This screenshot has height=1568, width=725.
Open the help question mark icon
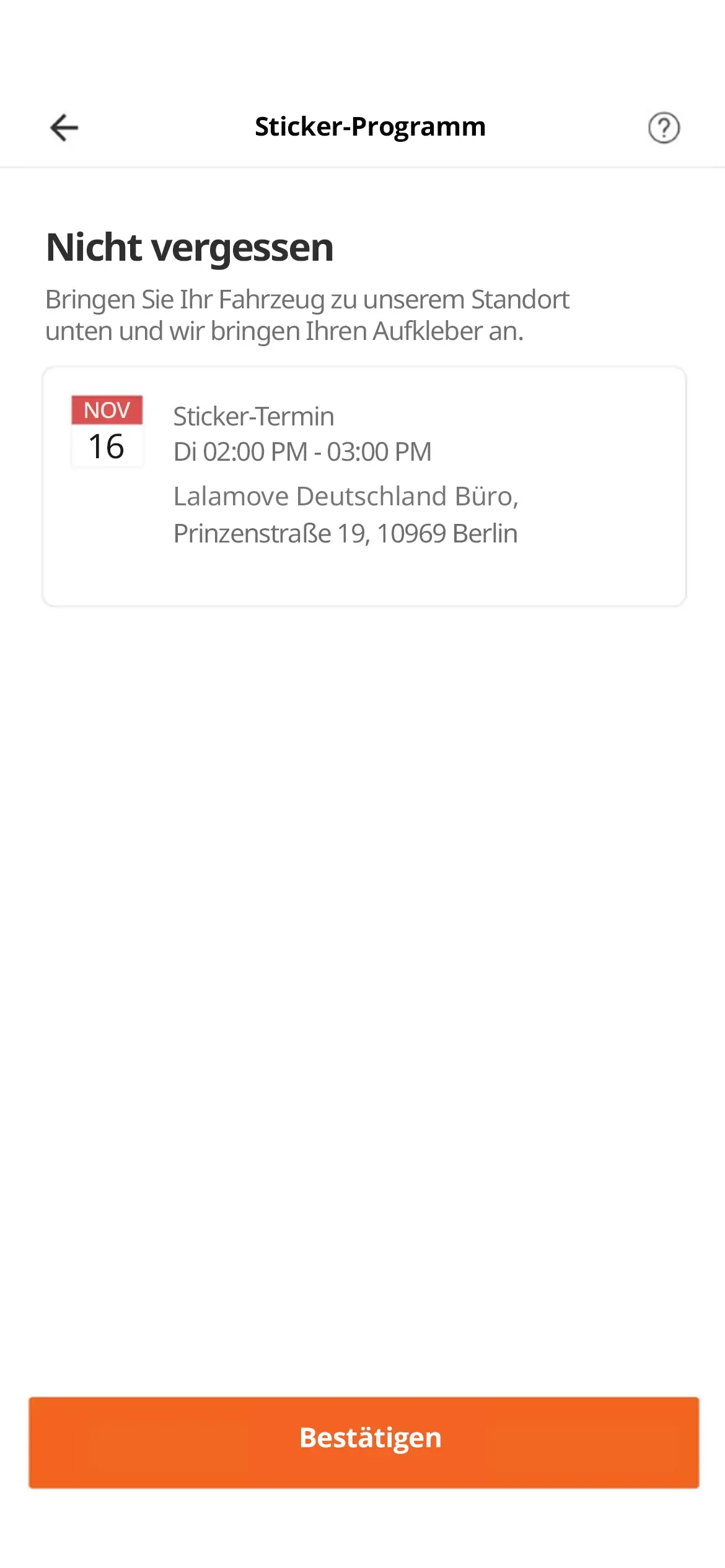click(664, 128)
